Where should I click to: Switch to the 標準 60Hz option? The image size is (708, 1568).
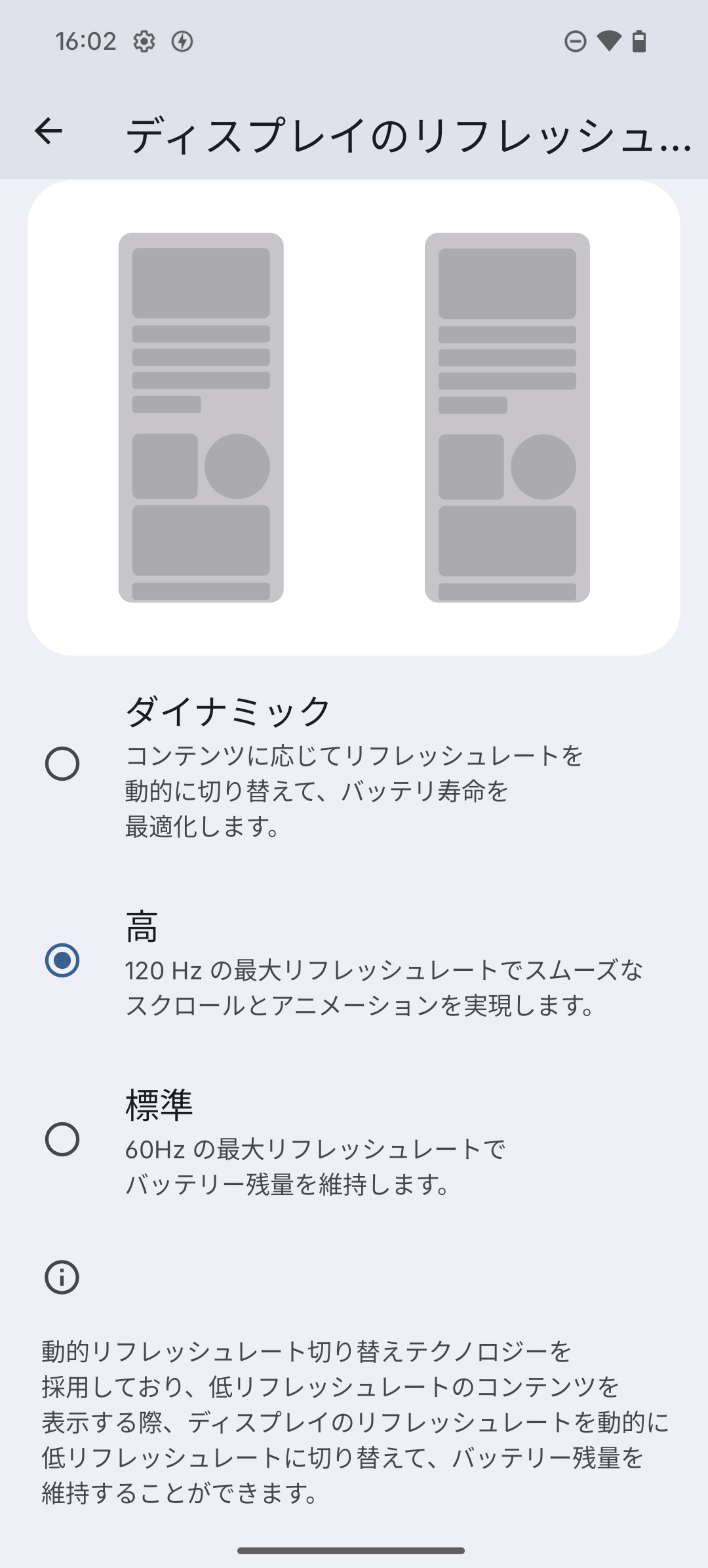62,1139
